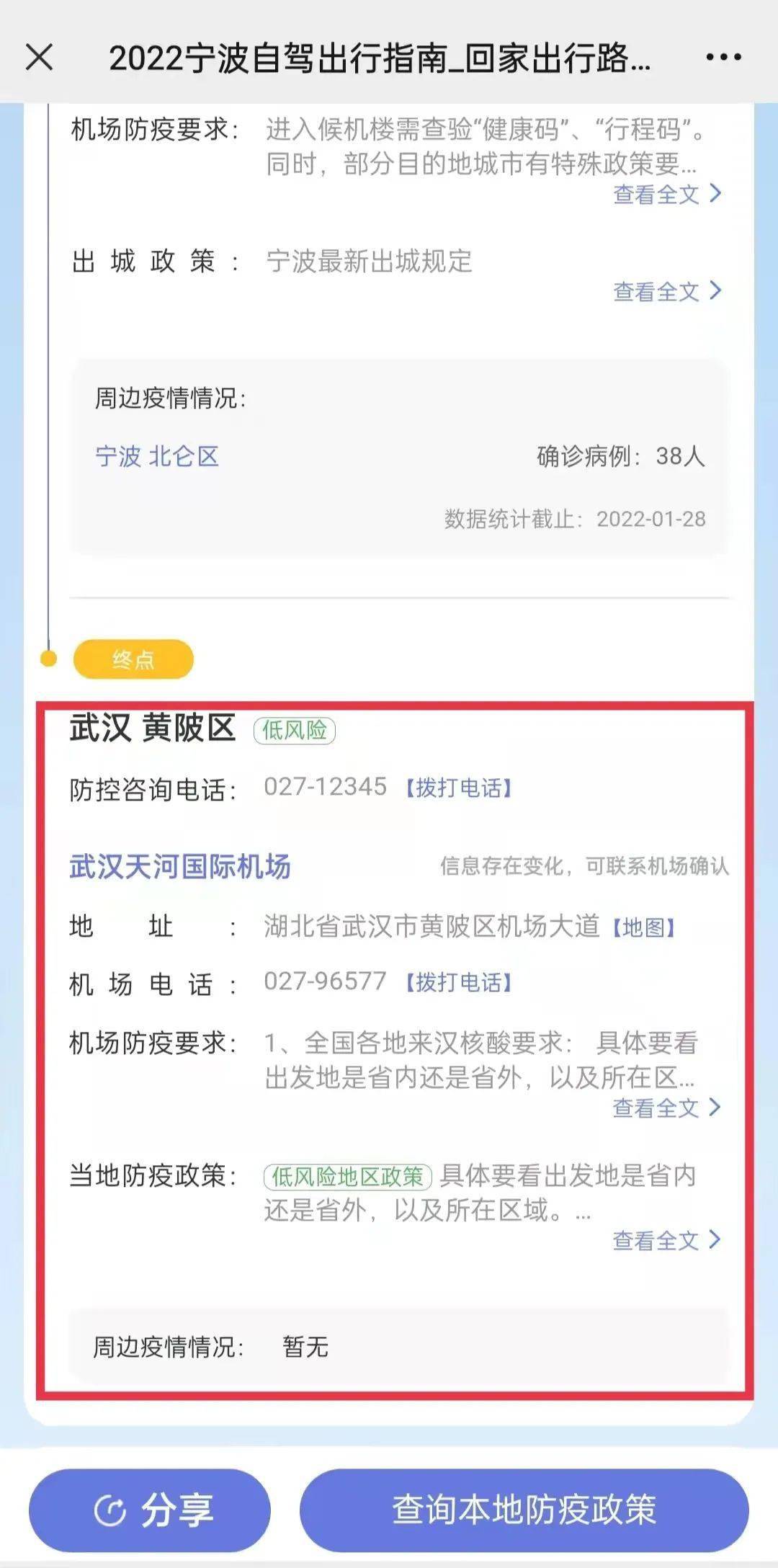The width and height of the screenshot is (778, 1568).
Task: View full text of 当地防疫政策
Action: point(667,1240)
